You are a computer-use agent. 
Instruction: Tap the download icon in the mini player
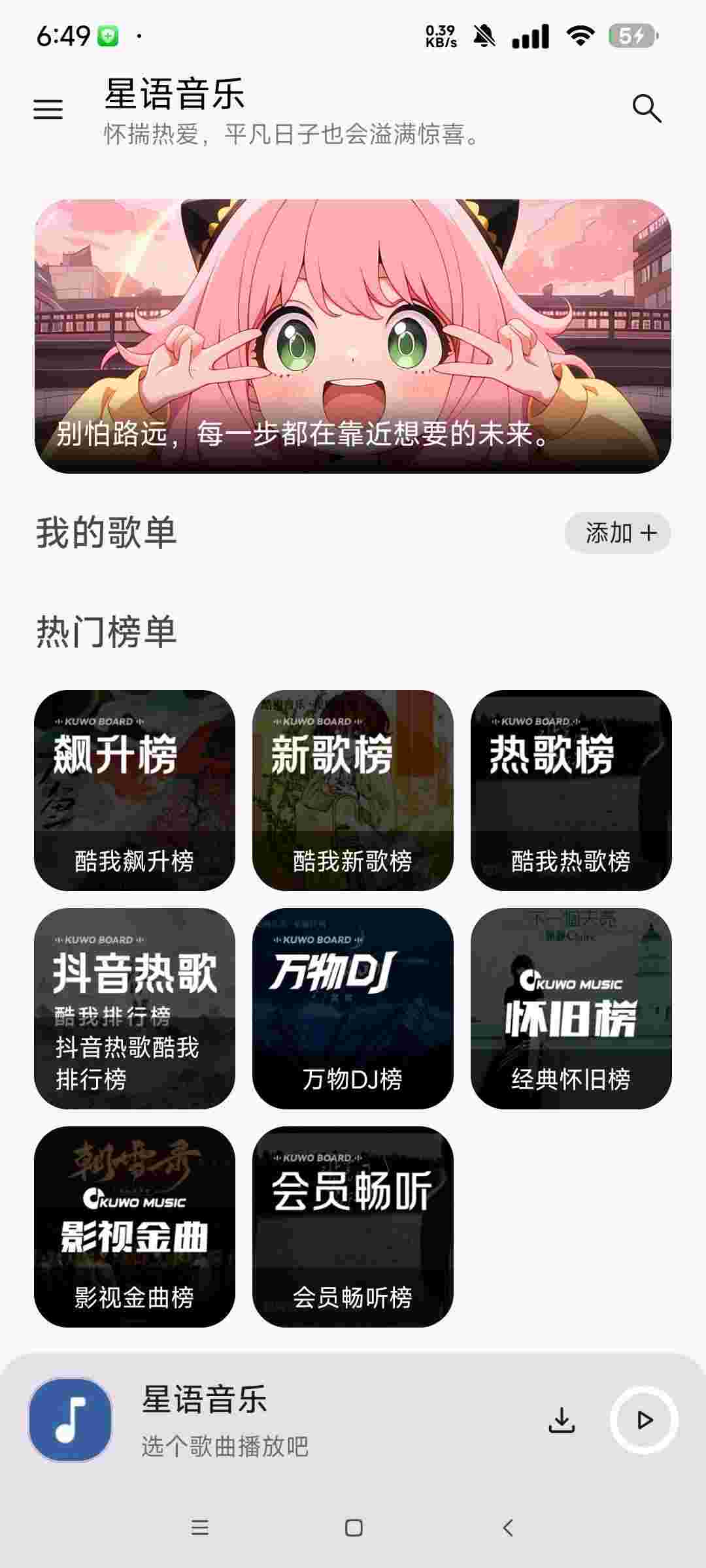(562, 1420)
